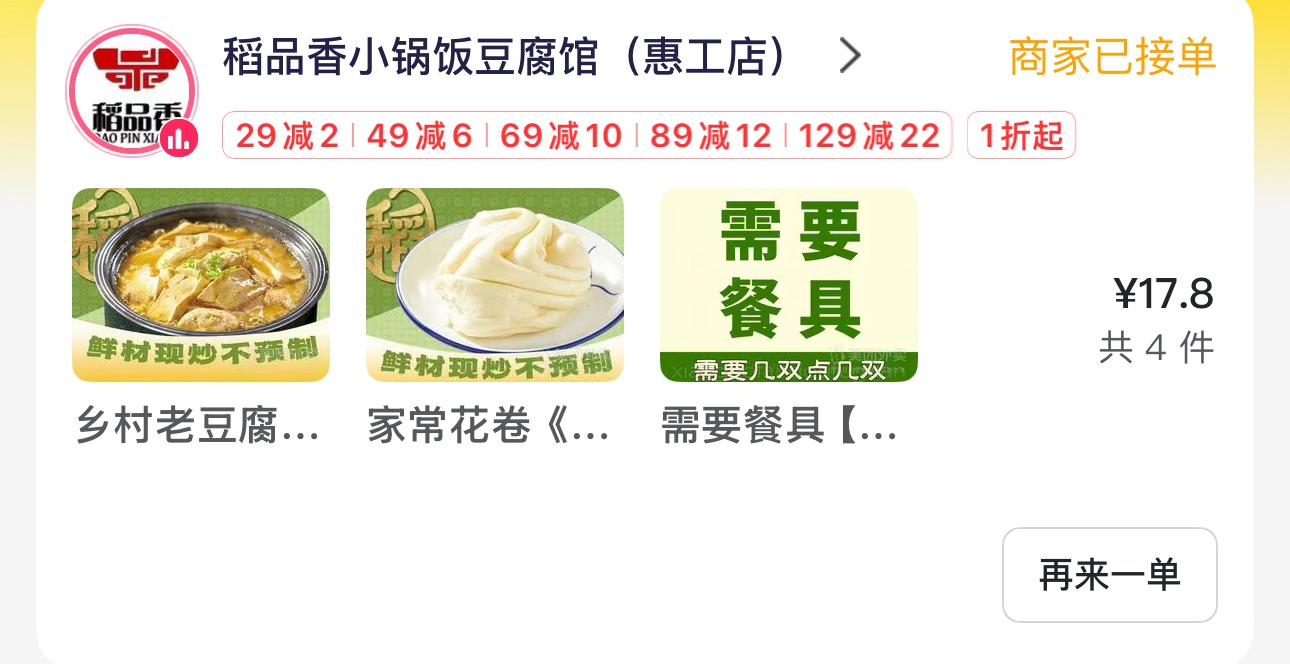This screenshot has height=664, width=1290.
Task: Open the 需要餐具 item thumbnail
Action: point(788,285)
